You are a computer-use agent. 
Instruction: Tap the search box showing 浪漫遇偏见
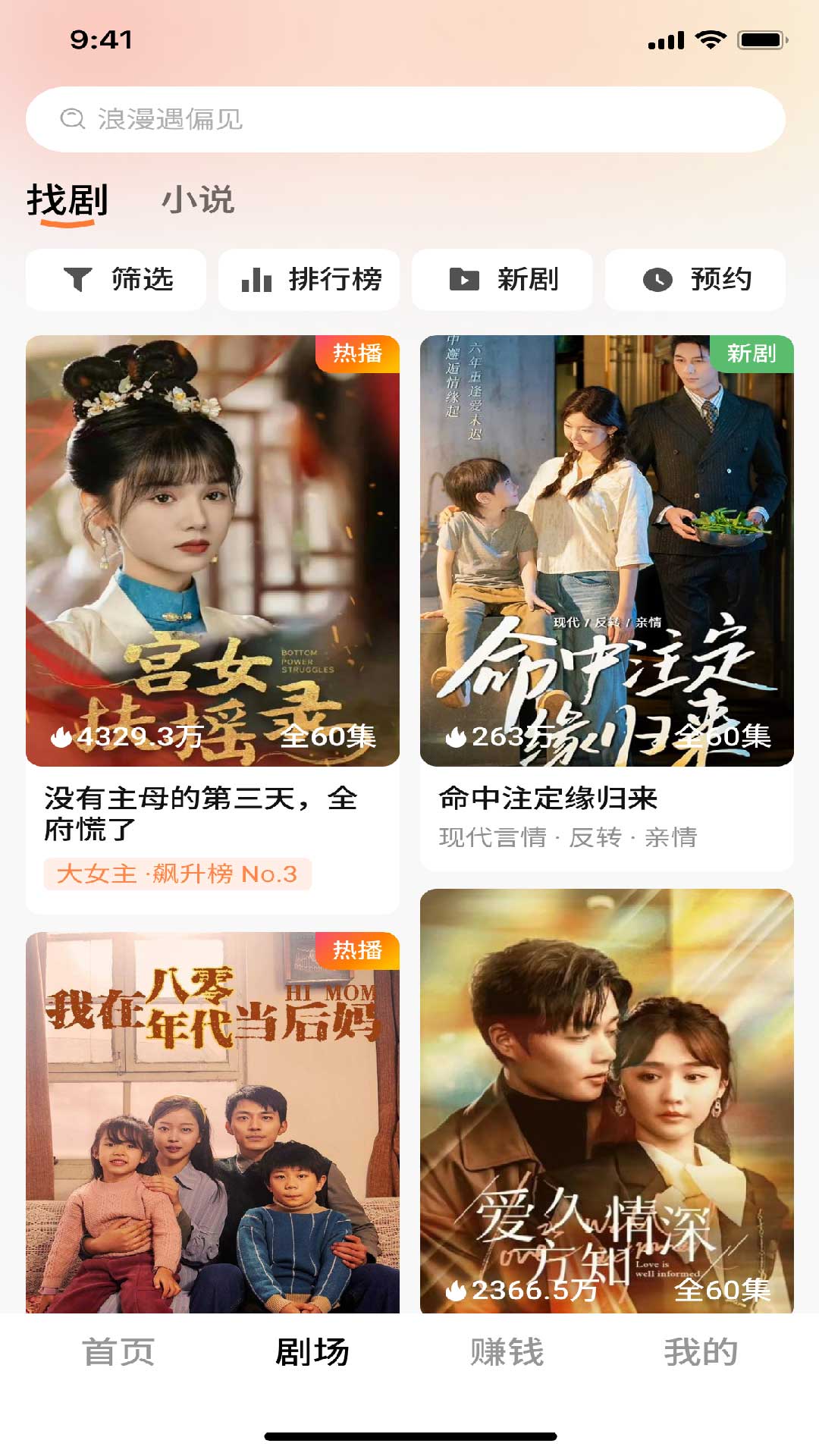tap(405, 119)
